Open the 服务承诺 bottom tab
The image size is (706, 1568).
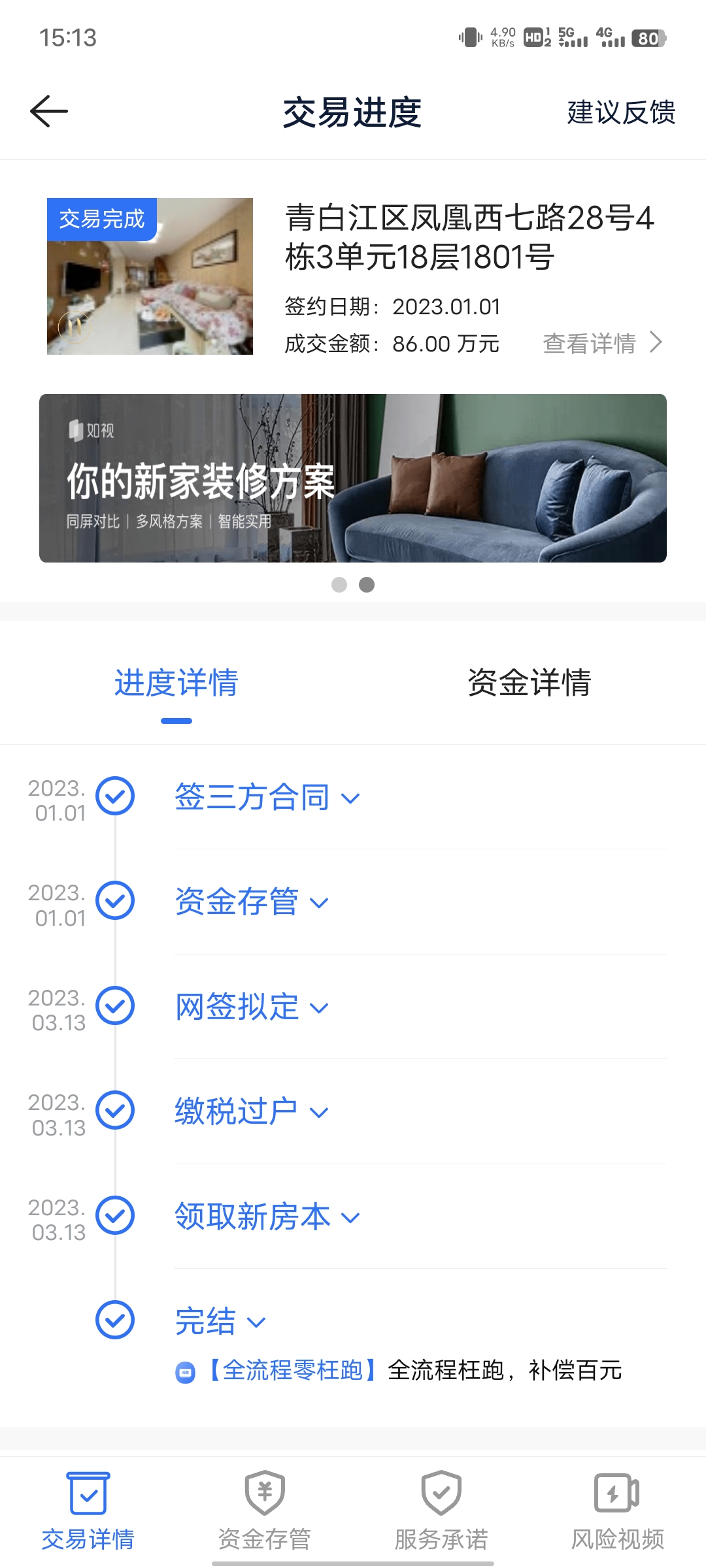point(441,1511)
